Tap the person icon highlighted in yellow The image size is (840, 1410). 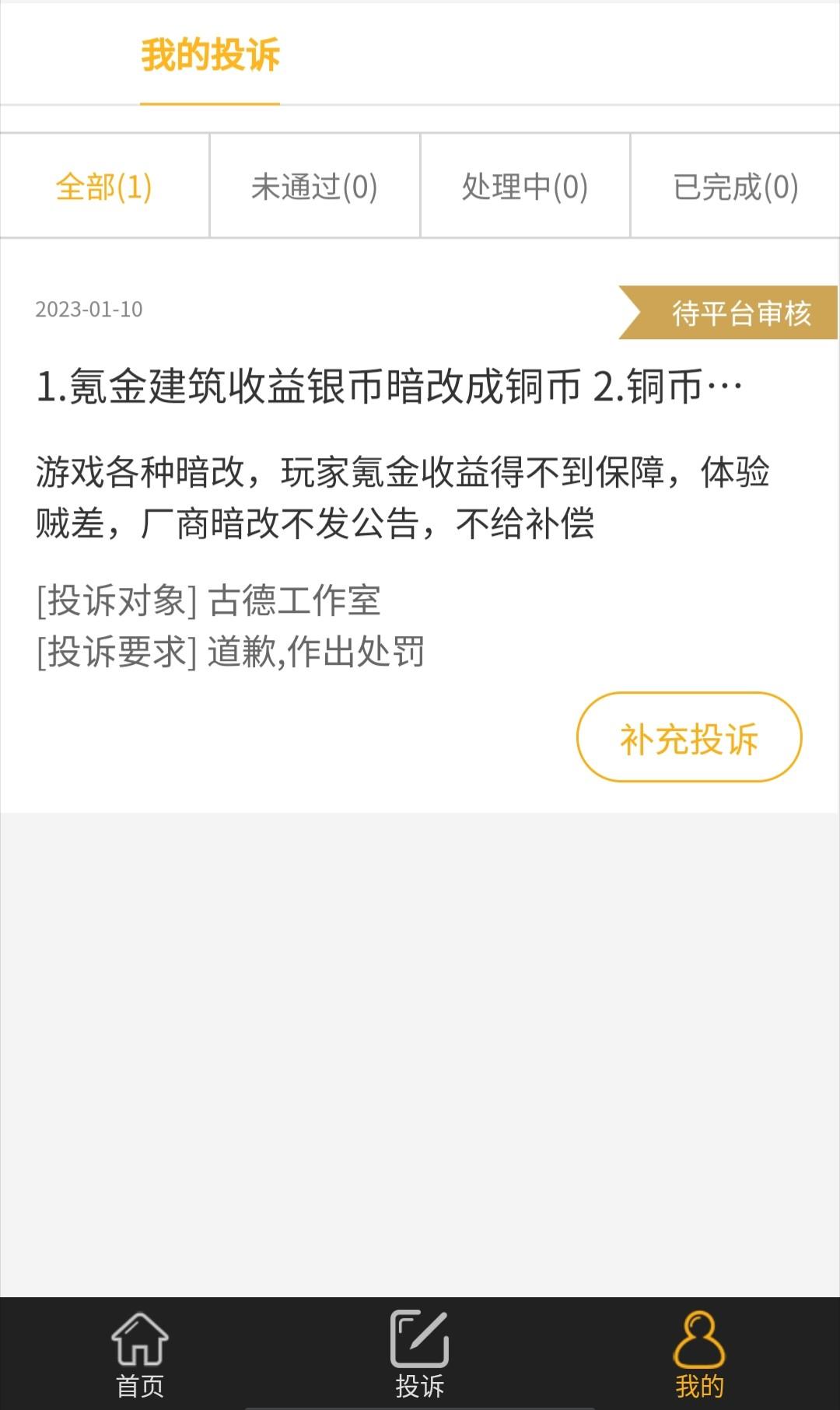[698, 1334]
